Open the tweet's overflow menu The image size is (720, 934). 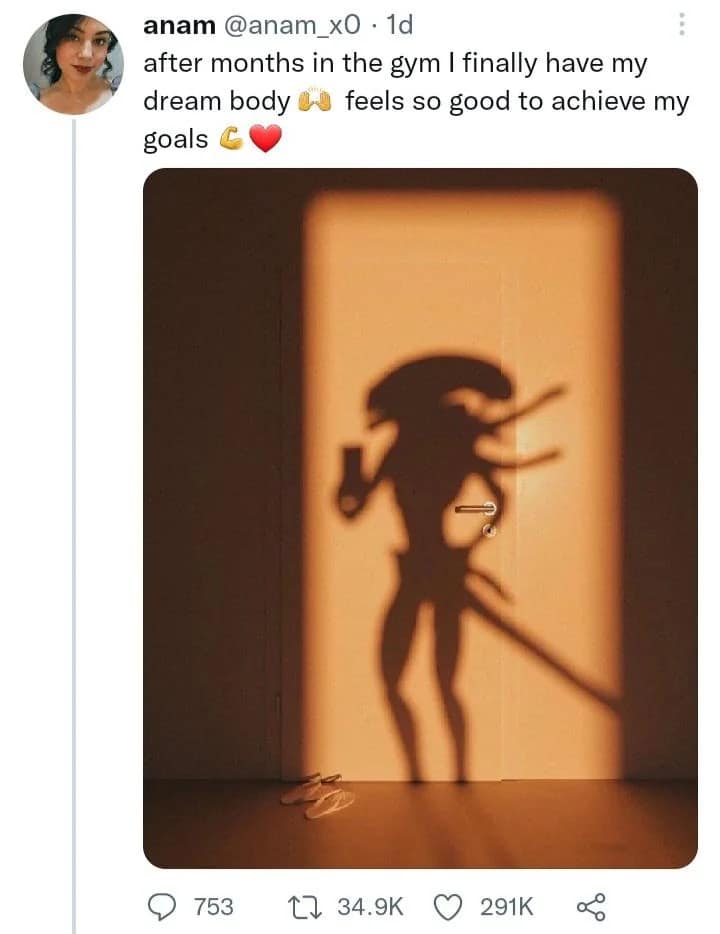681,24
